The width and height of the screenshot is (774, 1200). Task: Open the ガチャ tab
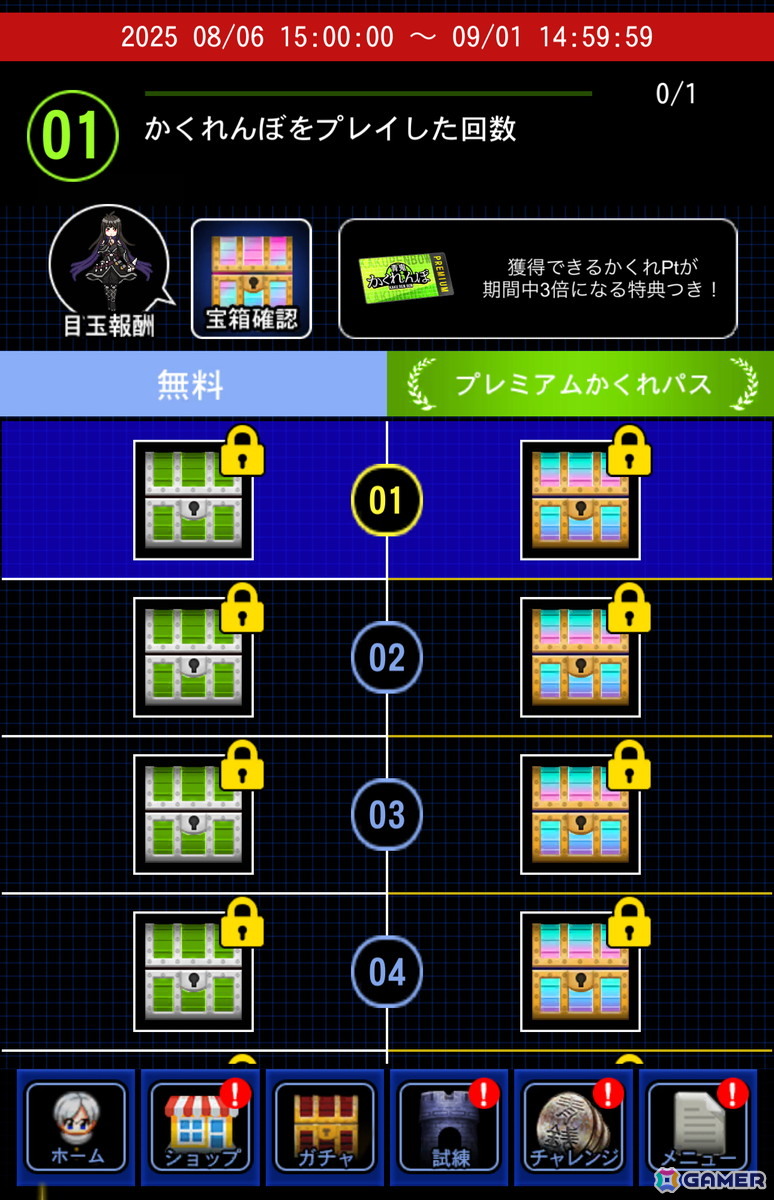[x=325, y=1126]
